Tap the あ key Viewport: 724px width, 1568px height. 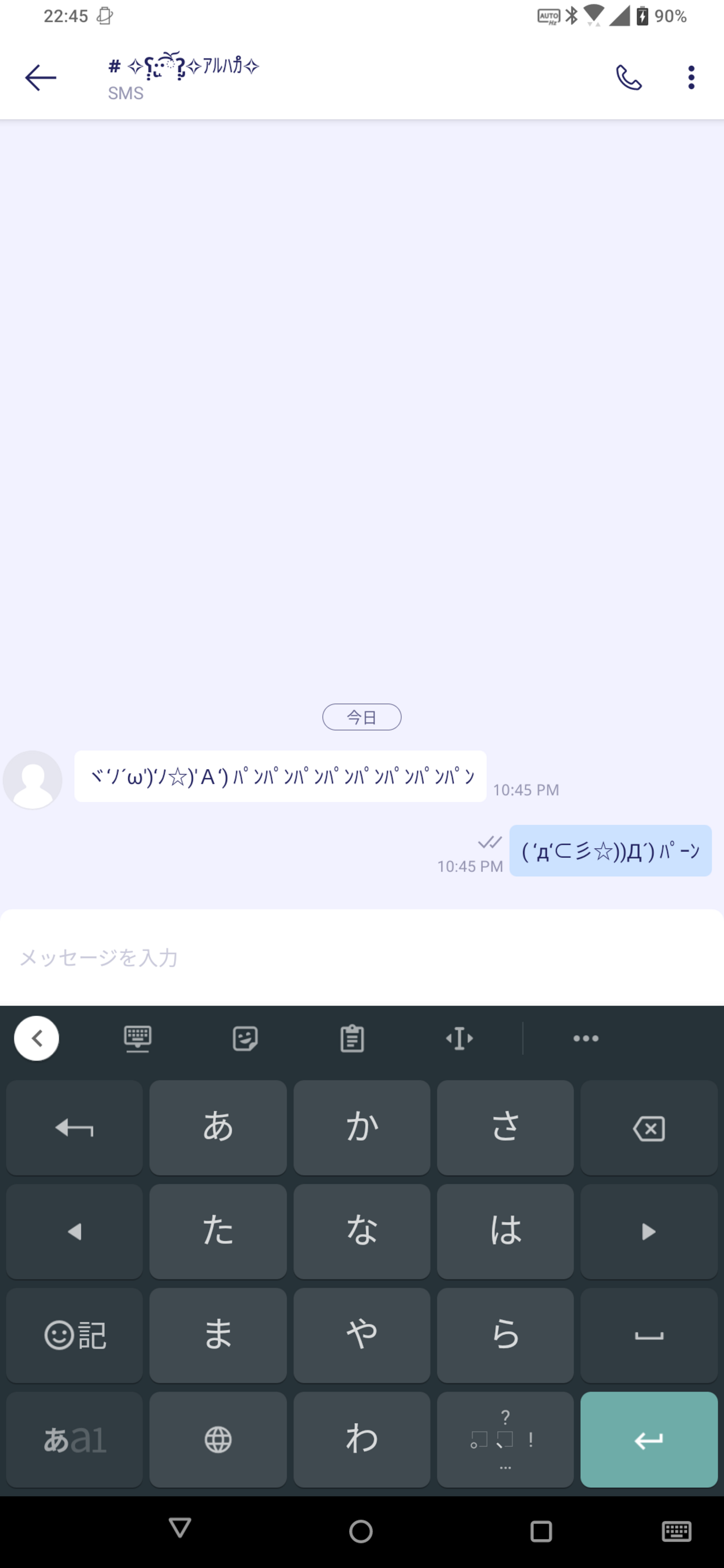click(x=218, y=1127)
